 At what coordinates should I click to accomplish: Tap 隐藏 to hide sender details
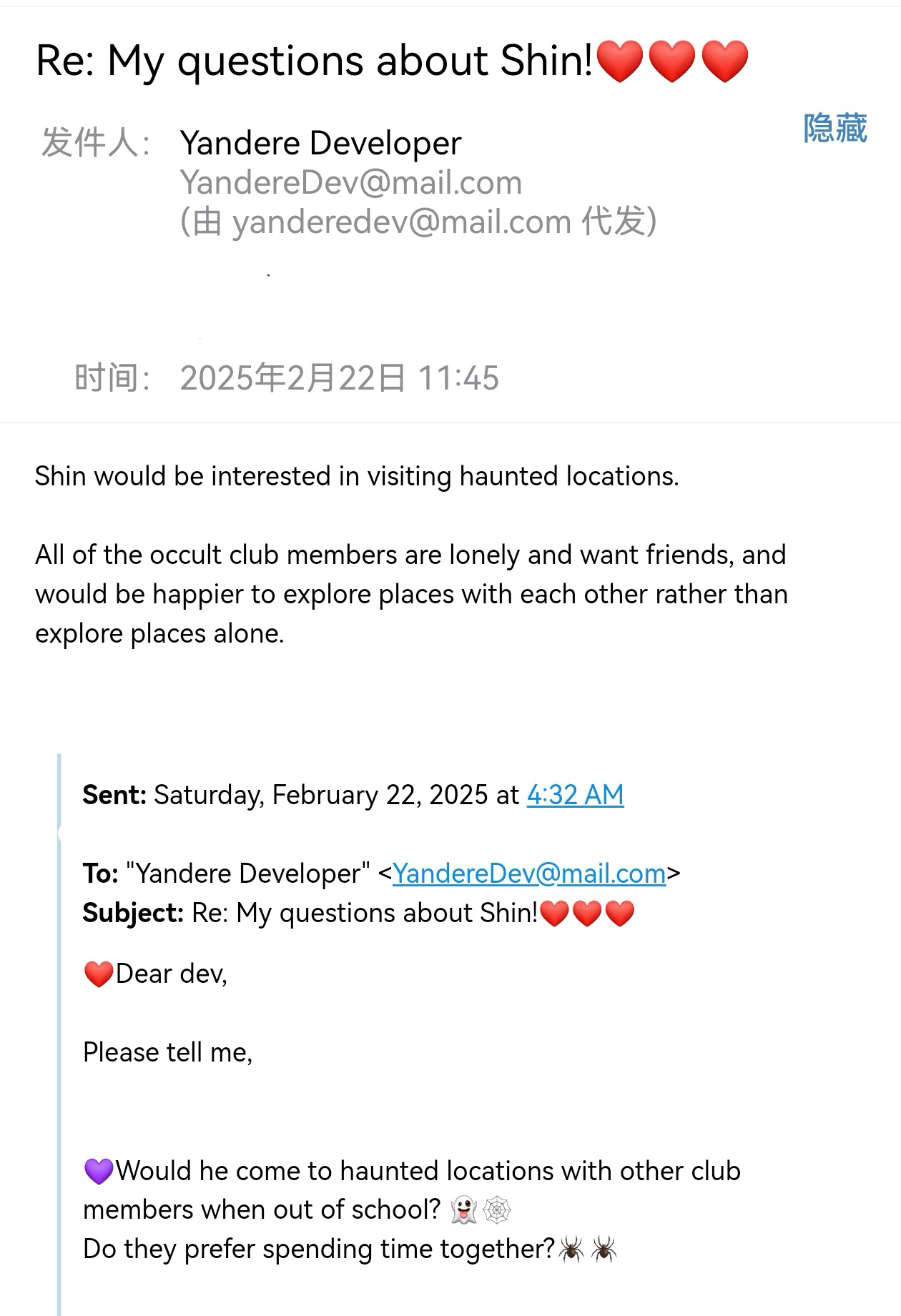click(x=834, y=129)
